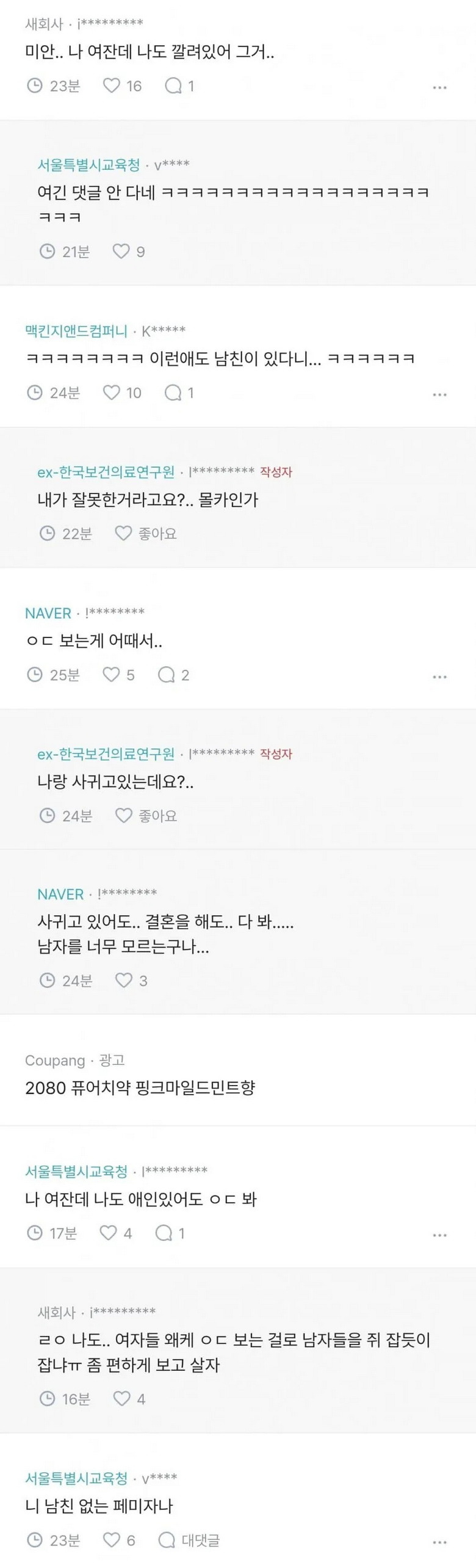Viewport: 476px width, 1568px height.
Task: Tap 좋아요 under '나랑 사귀고있는데요?' reply
Action: (146, 816)
